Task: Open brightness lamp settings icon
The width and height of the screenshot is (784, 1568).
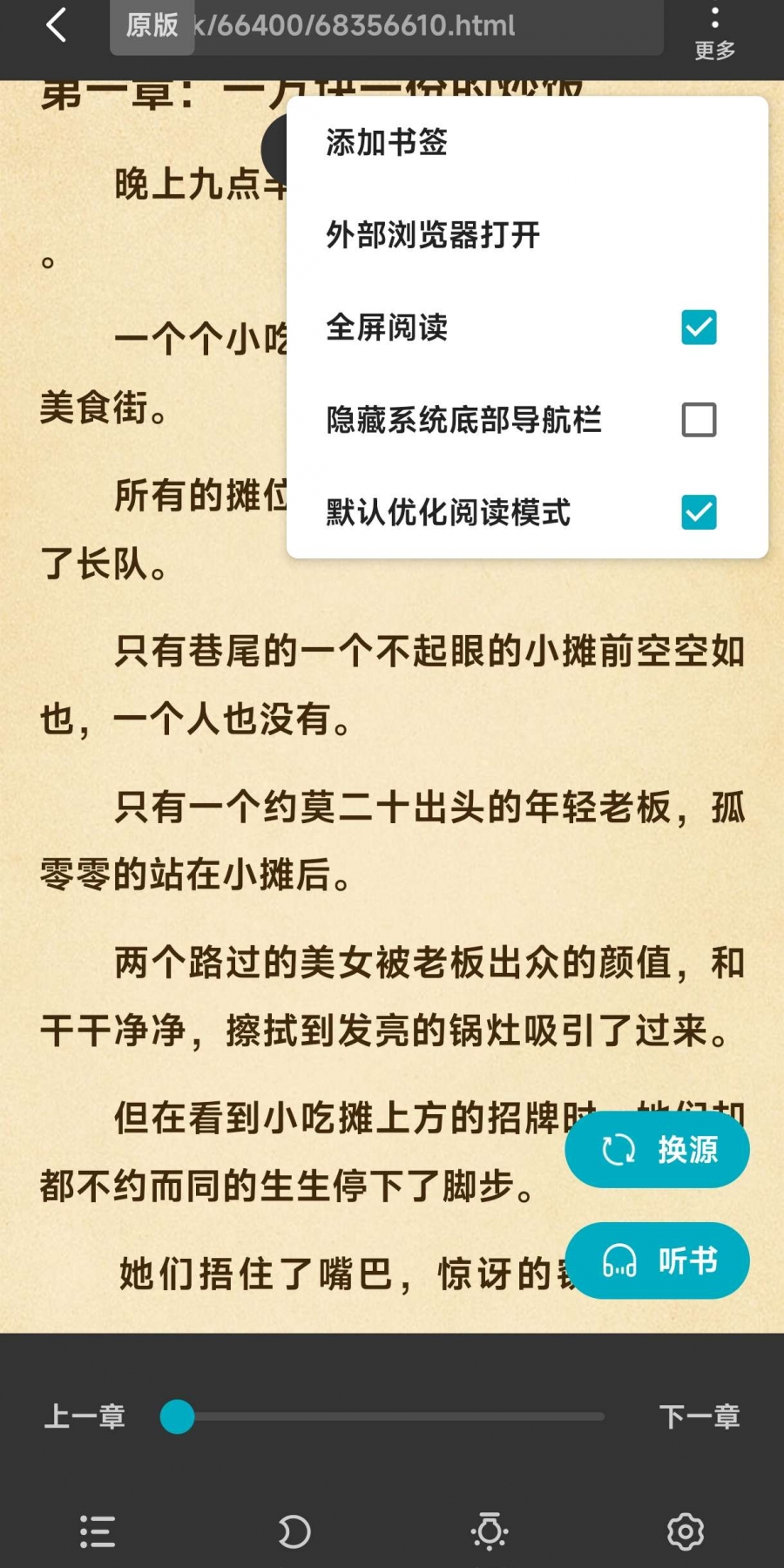Action: (490, 1531)
